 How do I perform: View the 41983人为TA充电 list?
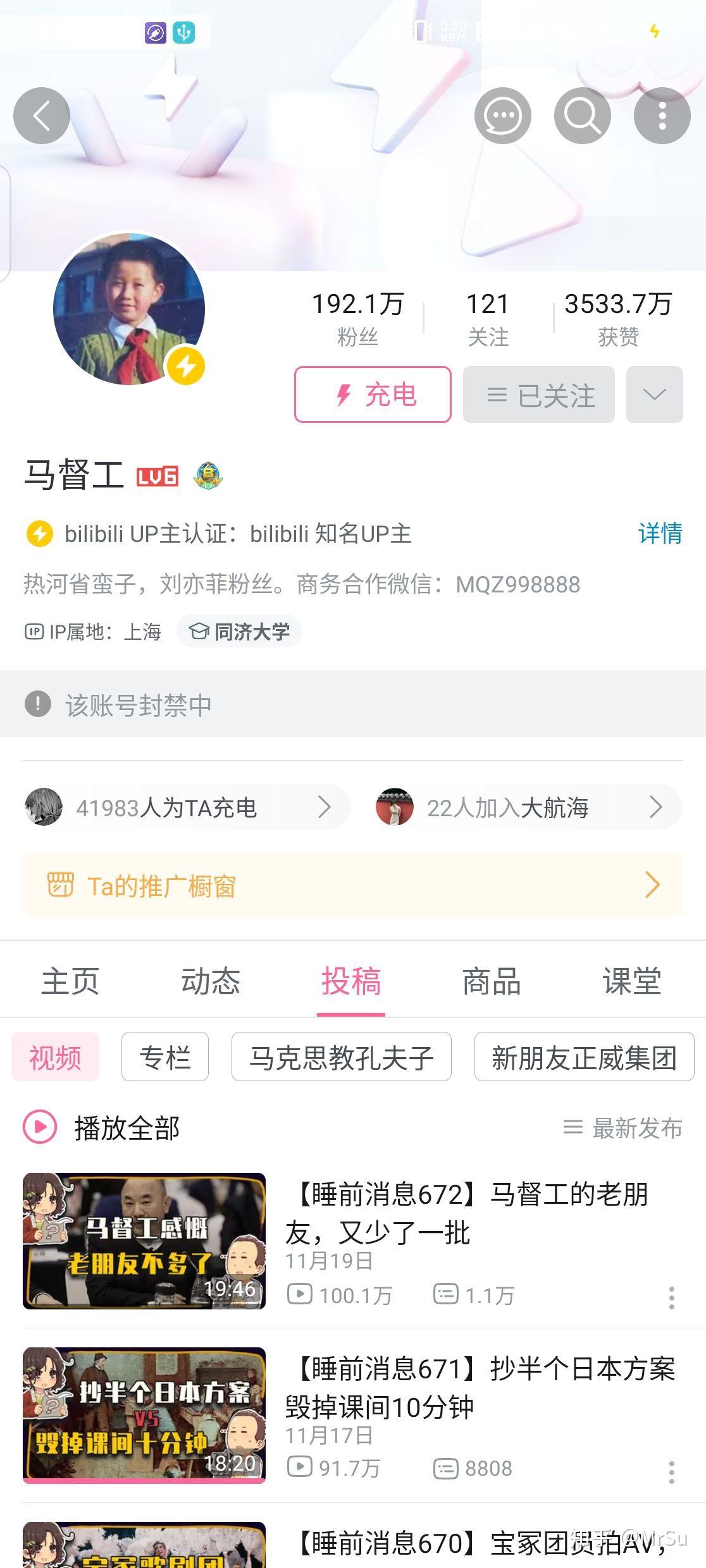click(x=187, y=807)
